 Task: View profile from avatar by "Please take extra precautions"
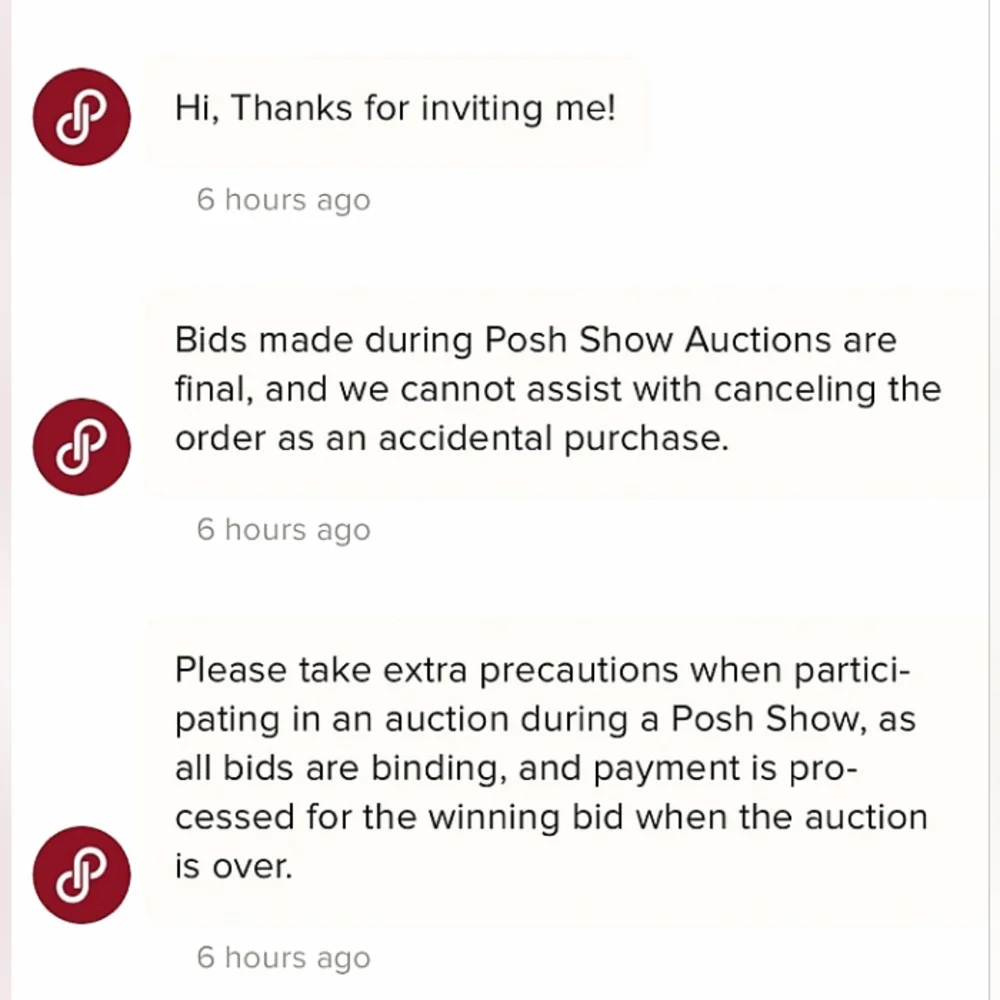[x=82, y=874]
